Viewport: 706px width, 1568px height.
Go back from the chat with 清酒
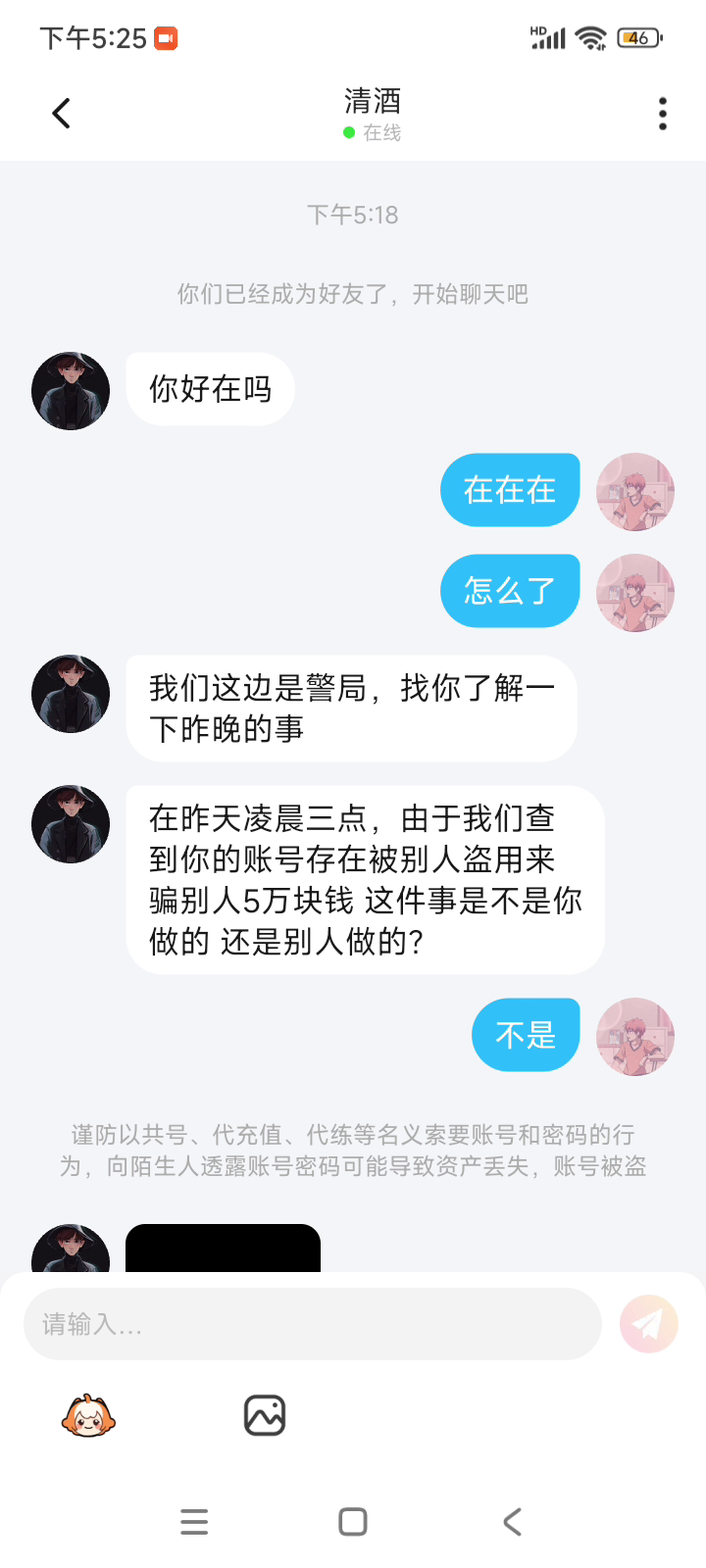[x=61, y=114]
